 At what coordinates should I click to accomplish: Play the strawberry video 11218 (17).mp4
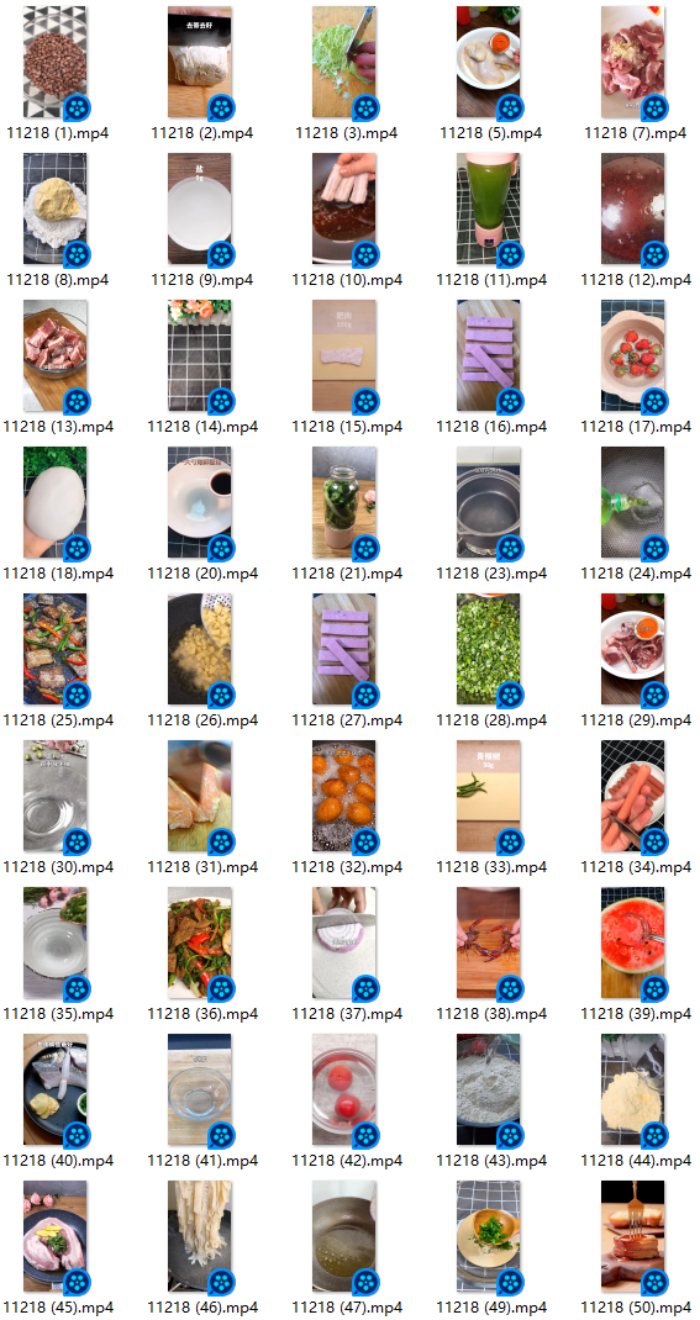click(632, 355)
